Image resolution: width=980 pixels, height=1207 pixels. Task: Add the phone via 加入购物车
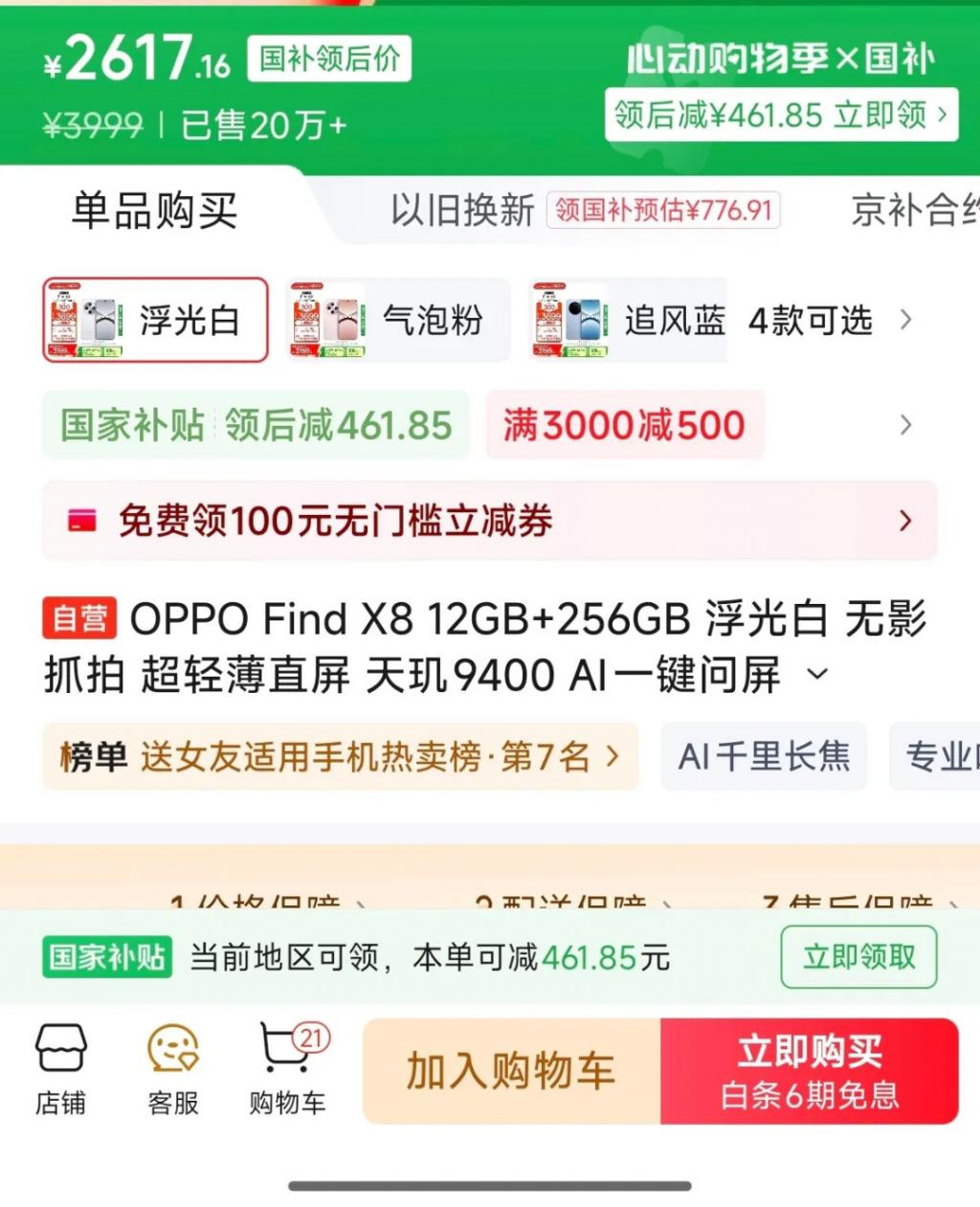(x=511, y=1071)
